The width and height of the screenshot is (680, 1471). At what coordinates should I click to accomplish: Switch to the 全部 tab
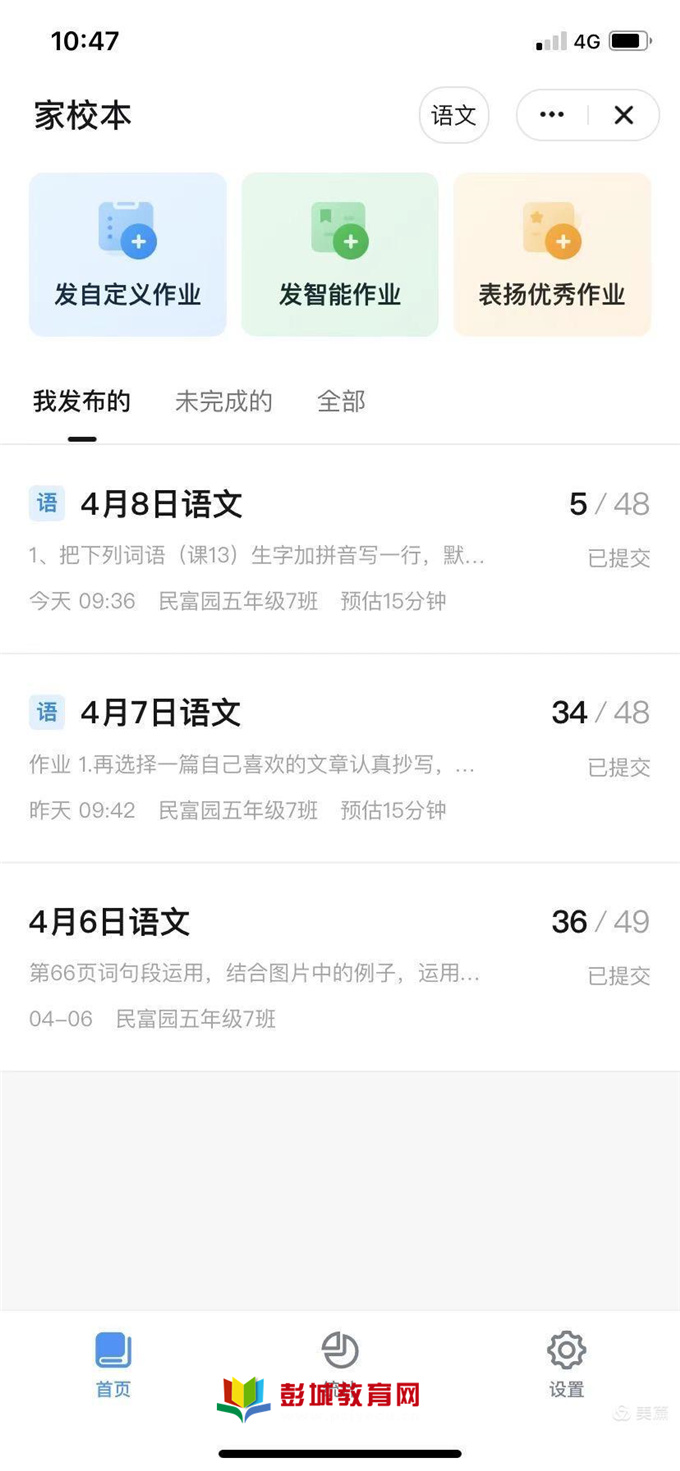pos(341,402)
